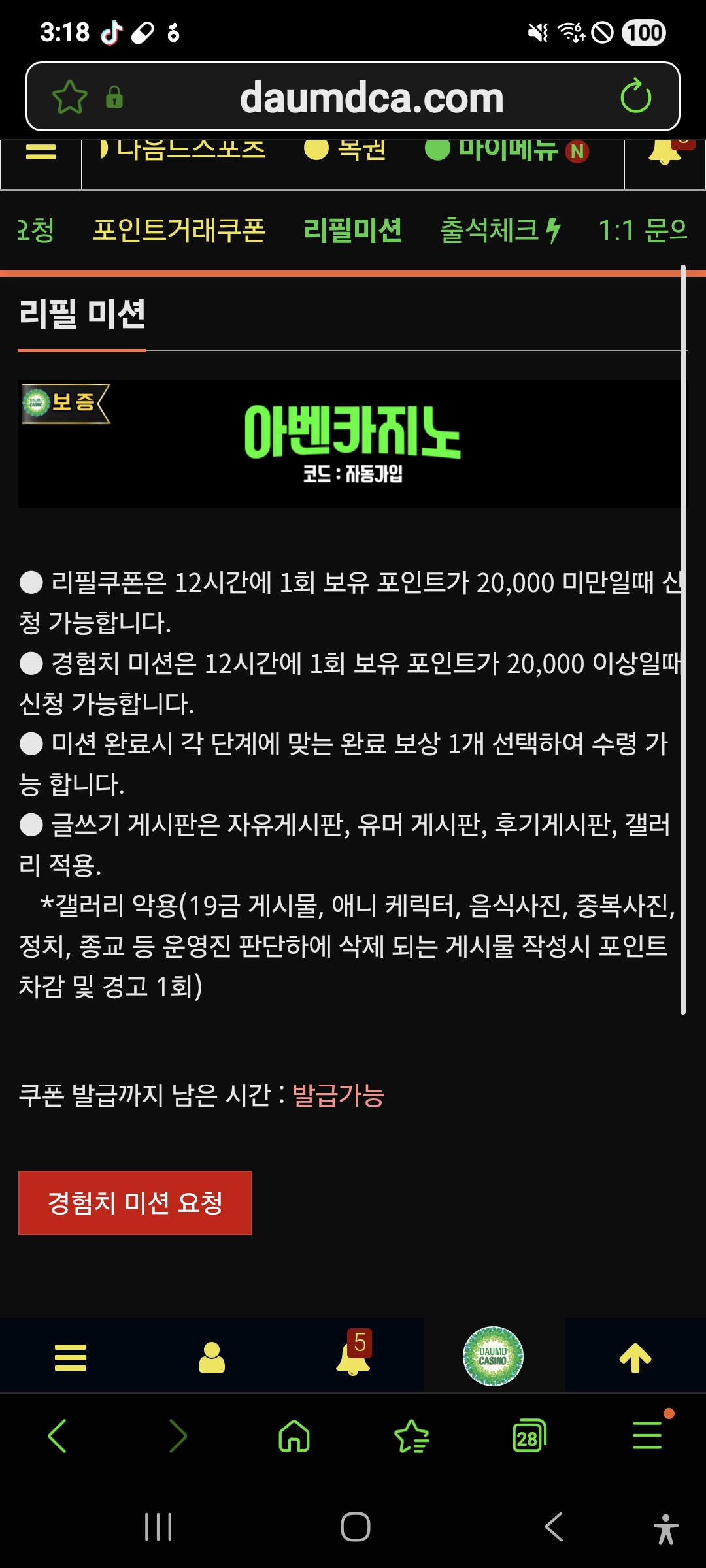Open the 1:1 문의 tab

click(643, 230)
